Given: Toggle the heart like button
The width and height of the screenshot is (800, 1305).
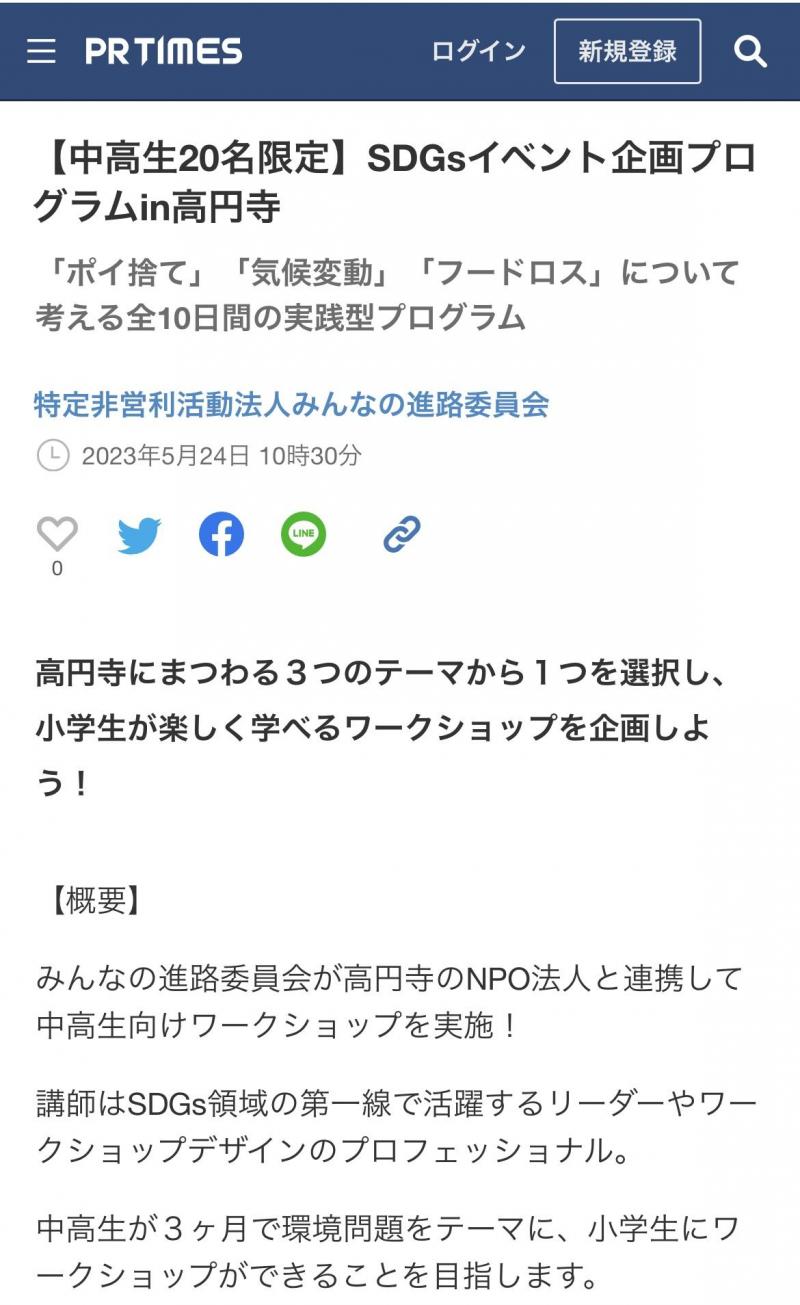Looking at the screenshot, I should (57, 530).
